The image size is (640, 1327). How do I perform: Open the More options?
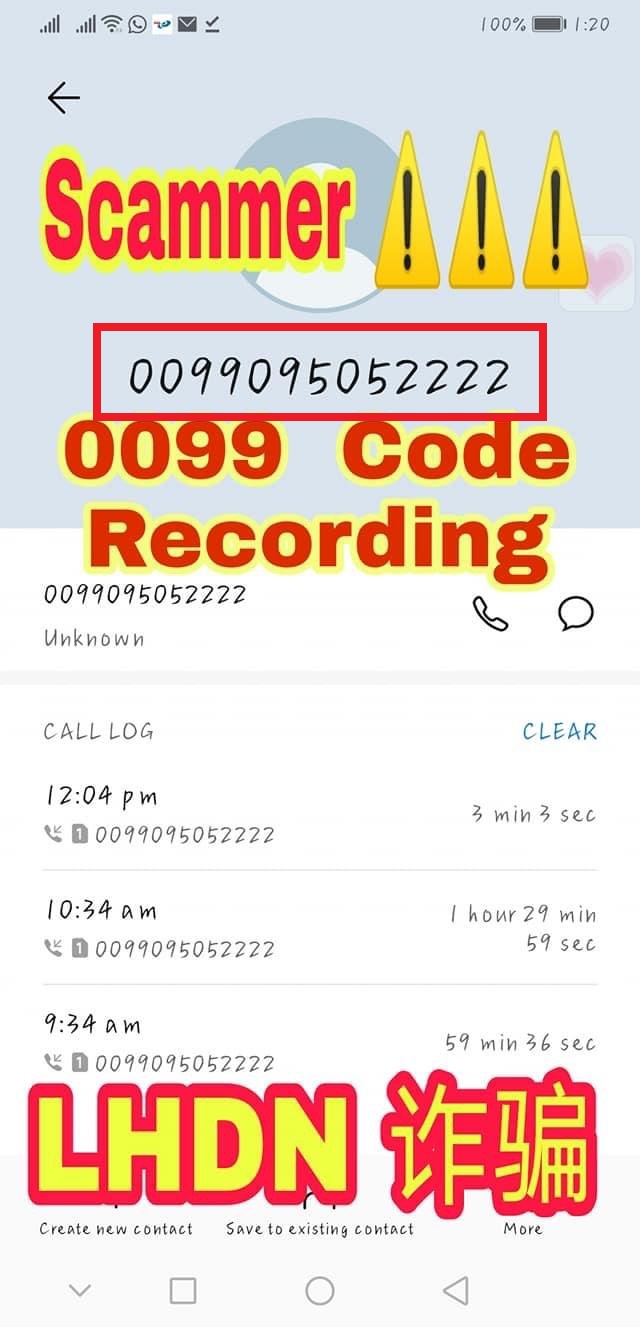click(x=522, y=1228)
